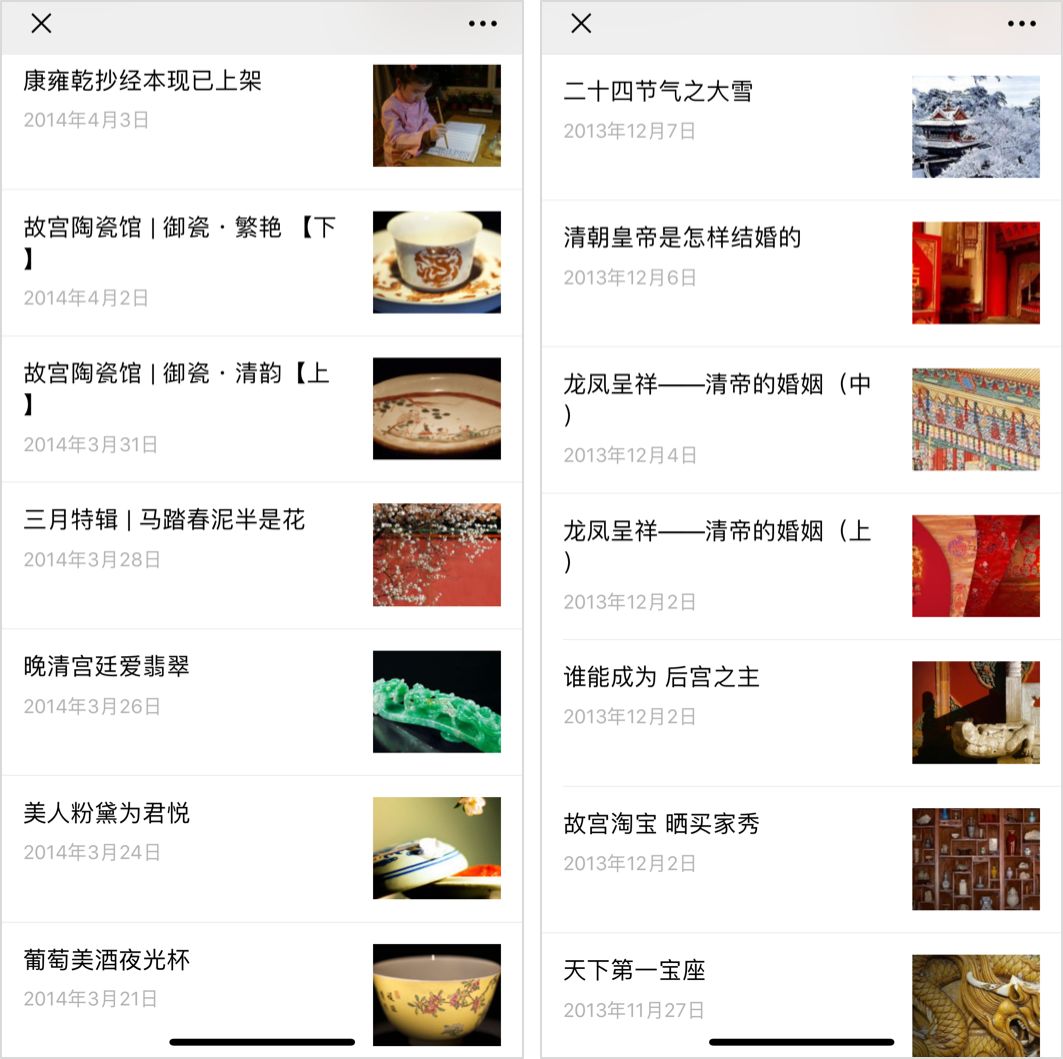View the 美人粉黛为君悦 post
Image resolution: width=1063 pixels, height=1059 pixels.
107,813
